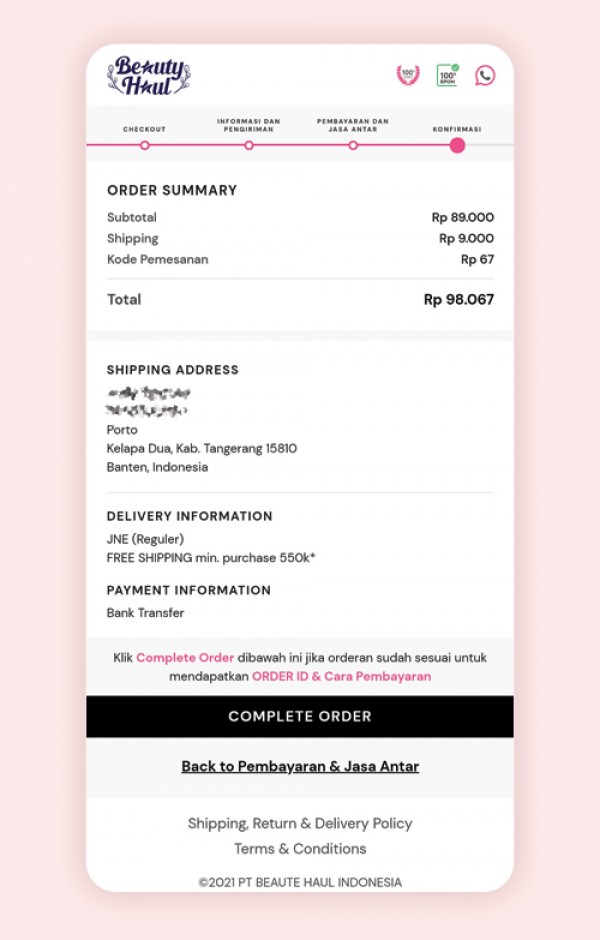Return to the Checkout step
The width and height of the screenshot is (600, 940).
point(145,145)
